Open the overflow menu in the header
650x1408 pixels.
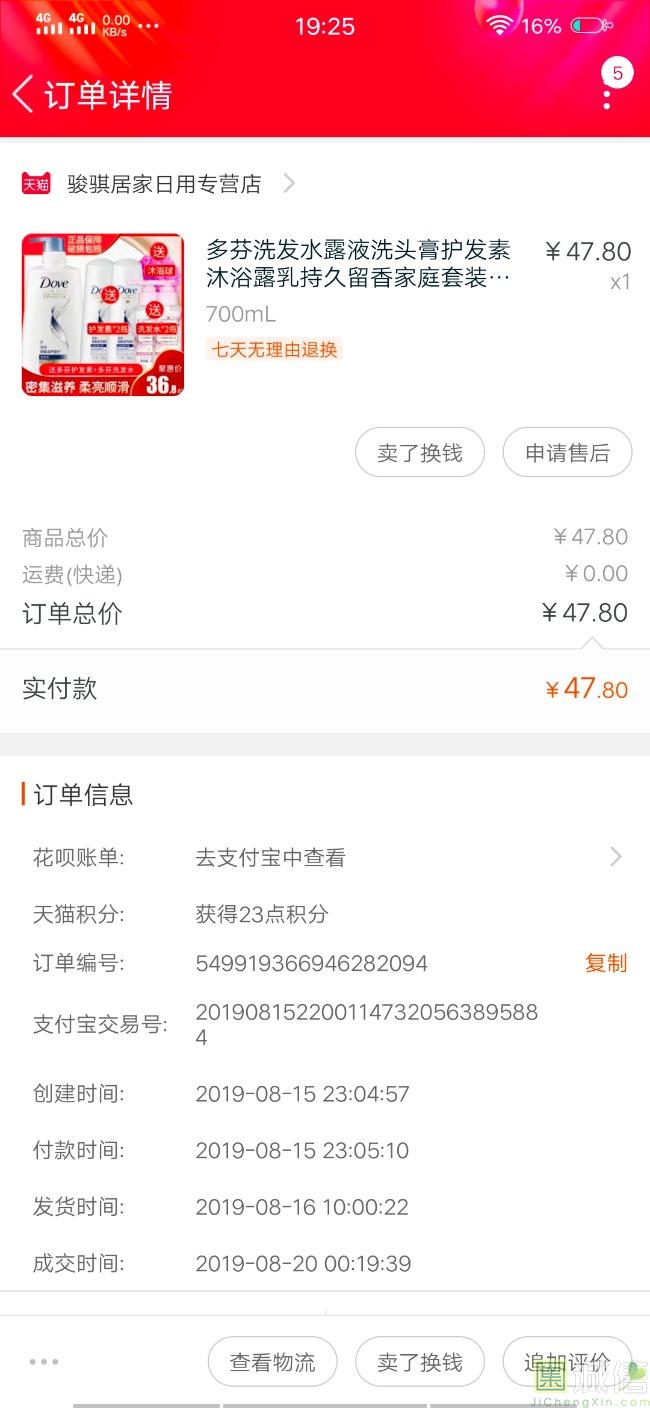click(607, 98)
